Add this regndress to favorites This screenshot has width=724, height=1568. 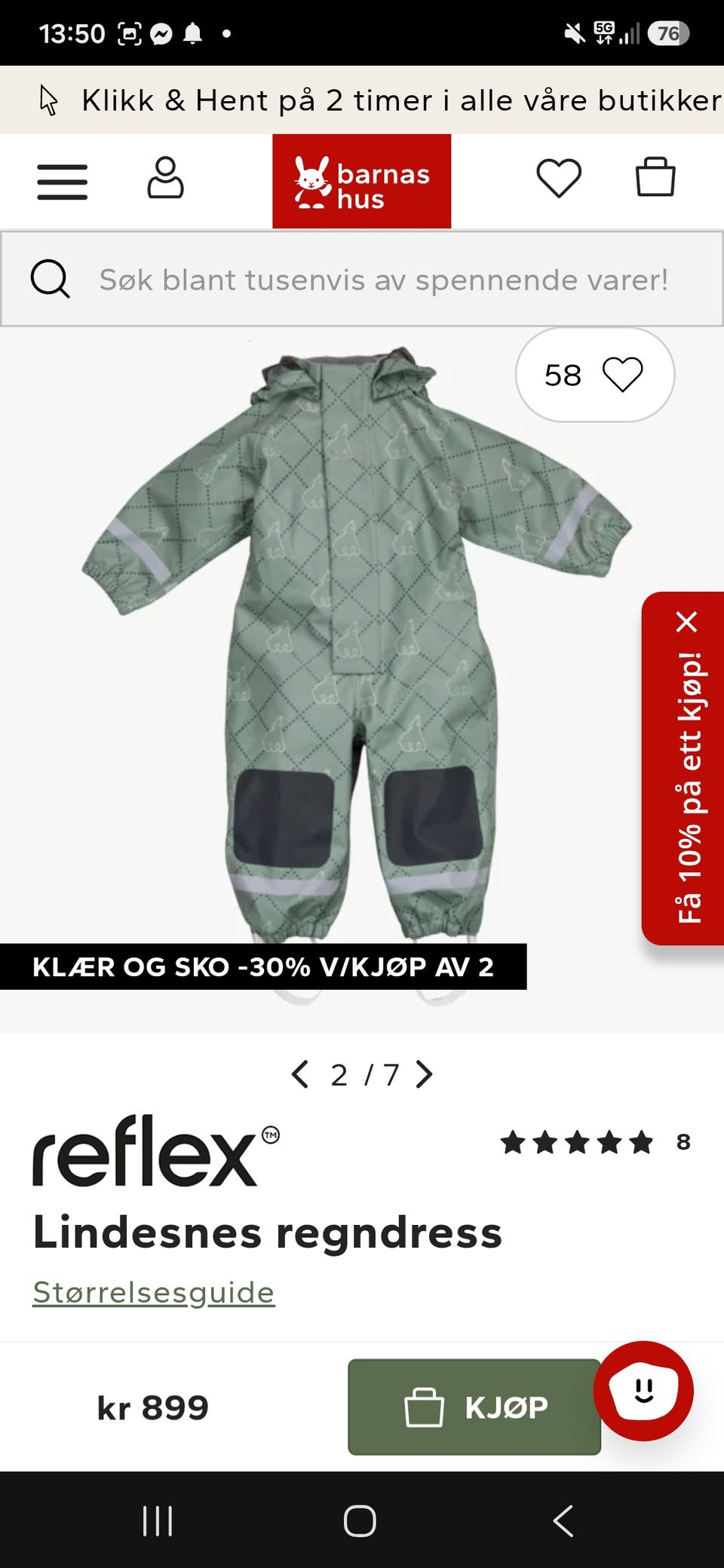pyautogui.click(x=595, y=375)
